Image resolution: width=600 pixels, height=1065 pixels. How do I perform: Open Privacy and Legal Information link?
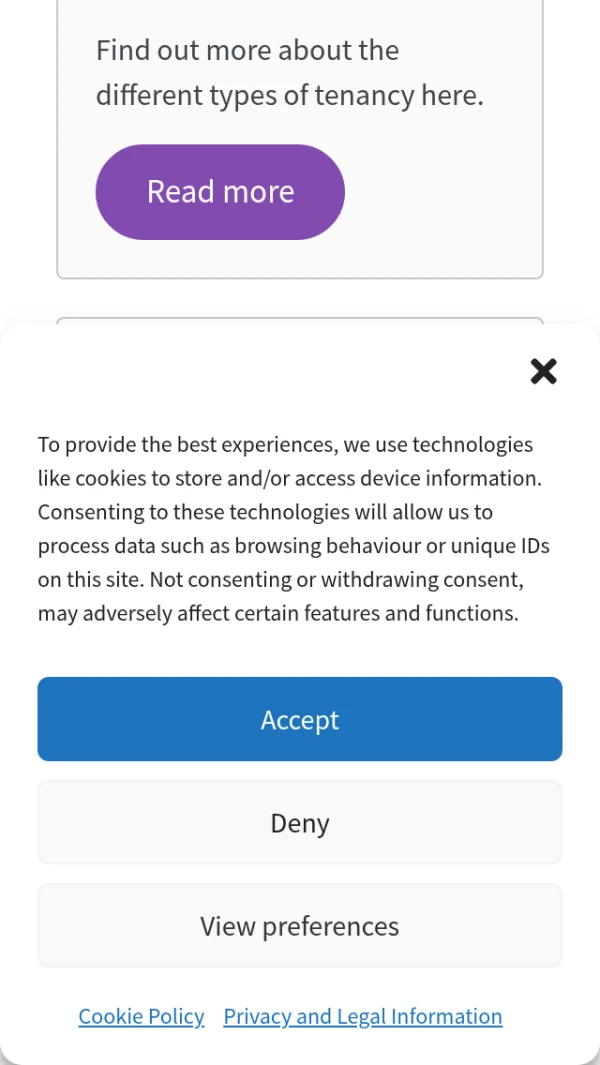pyautogui.click(x=362, y=1016)
